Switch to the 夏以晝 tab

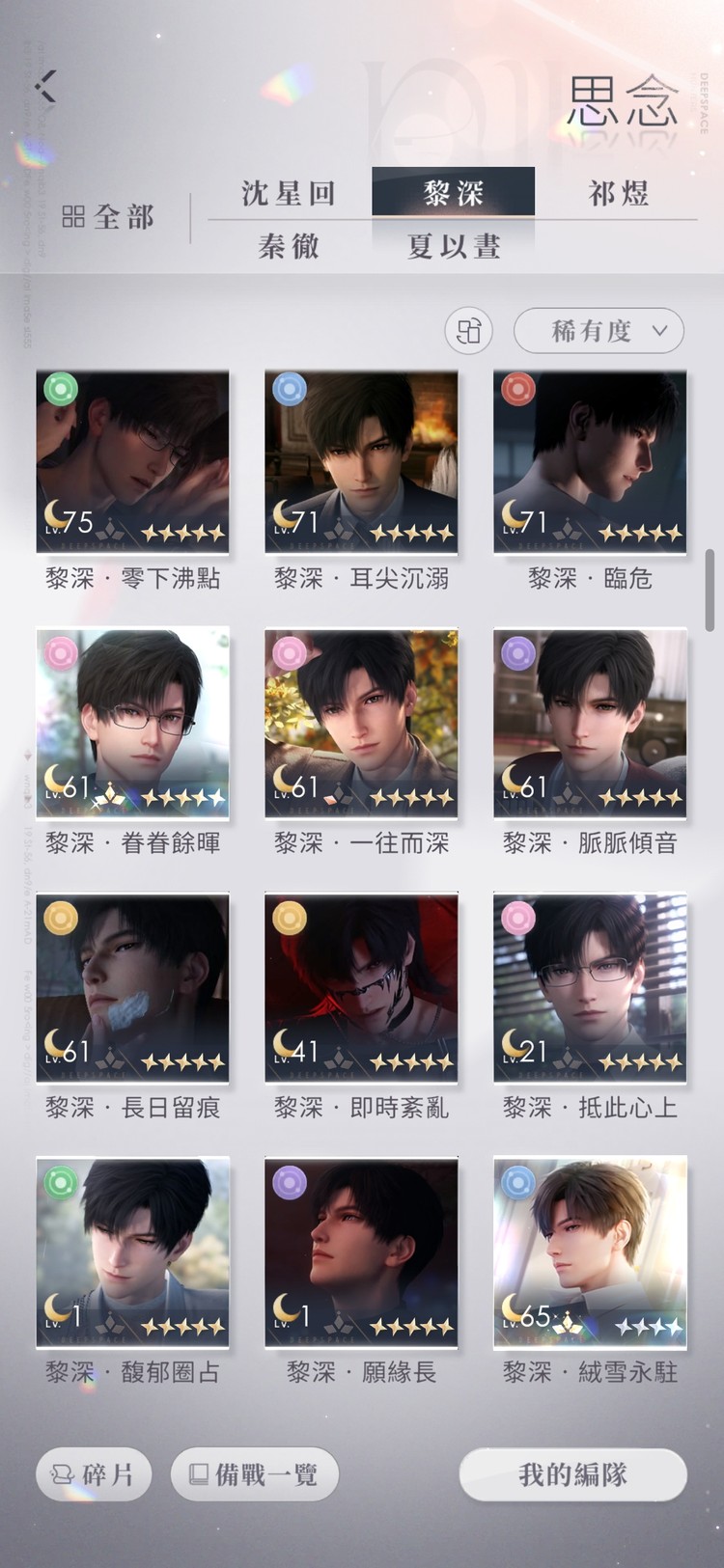pyautogui.click(x=454, y=246)
